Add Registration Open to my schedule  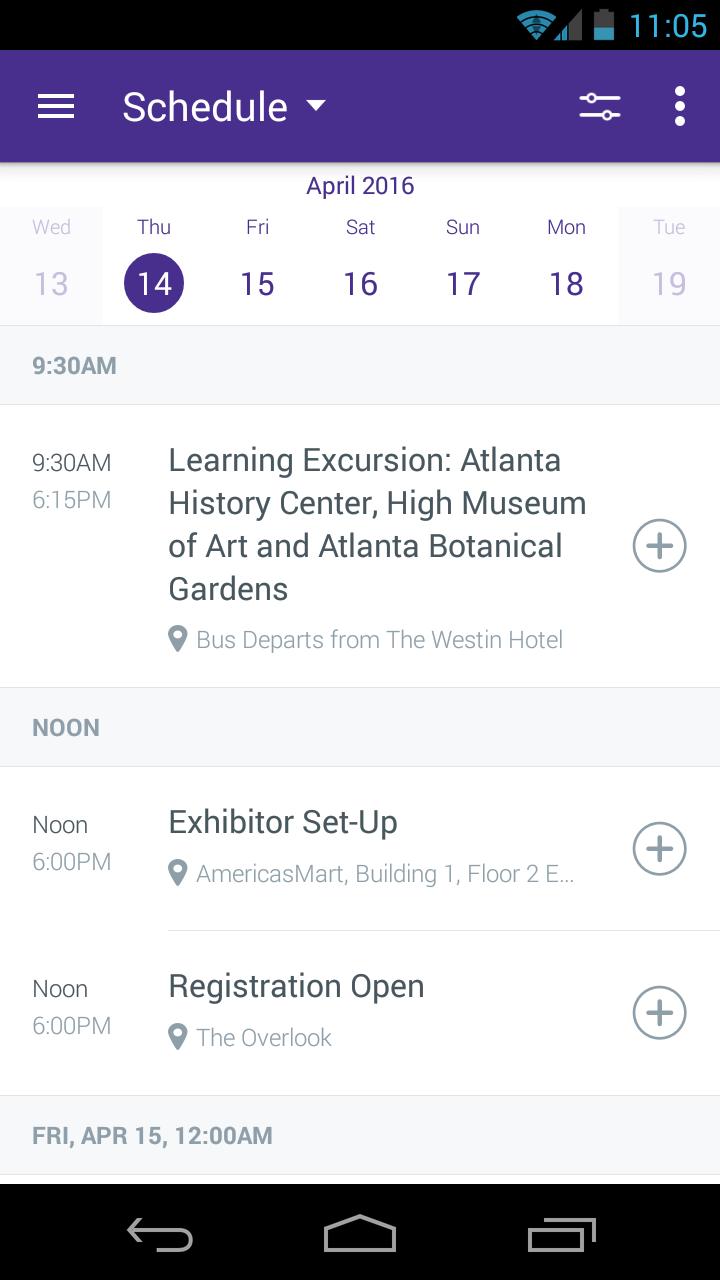[660, 1012]
